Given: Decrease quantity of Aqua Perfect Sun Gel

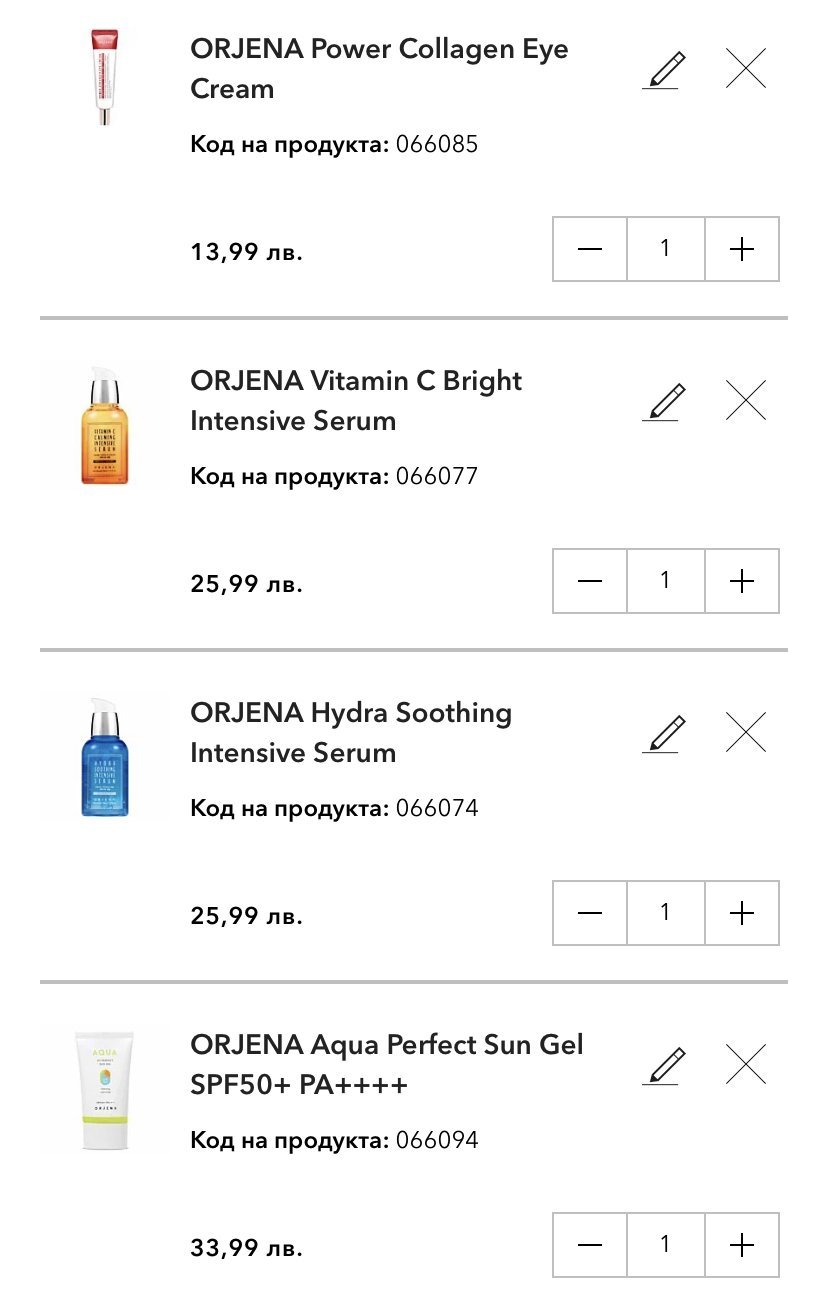Looking at the screenshot, I should click(590, 1245).
